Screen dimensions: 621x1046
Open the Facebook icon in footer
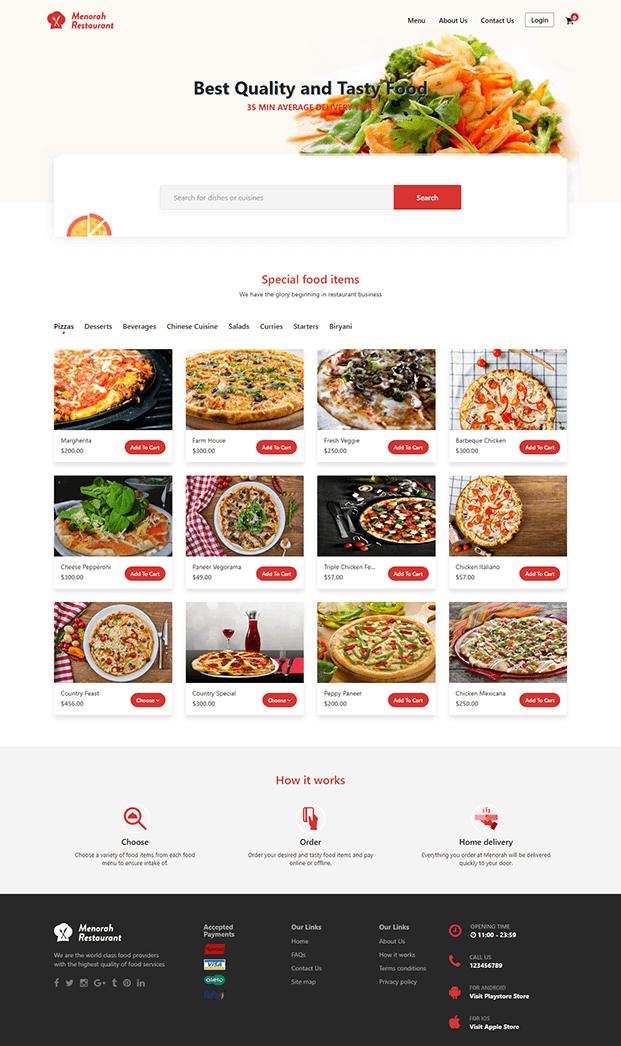pyautogui.click(x=57, y=983)
